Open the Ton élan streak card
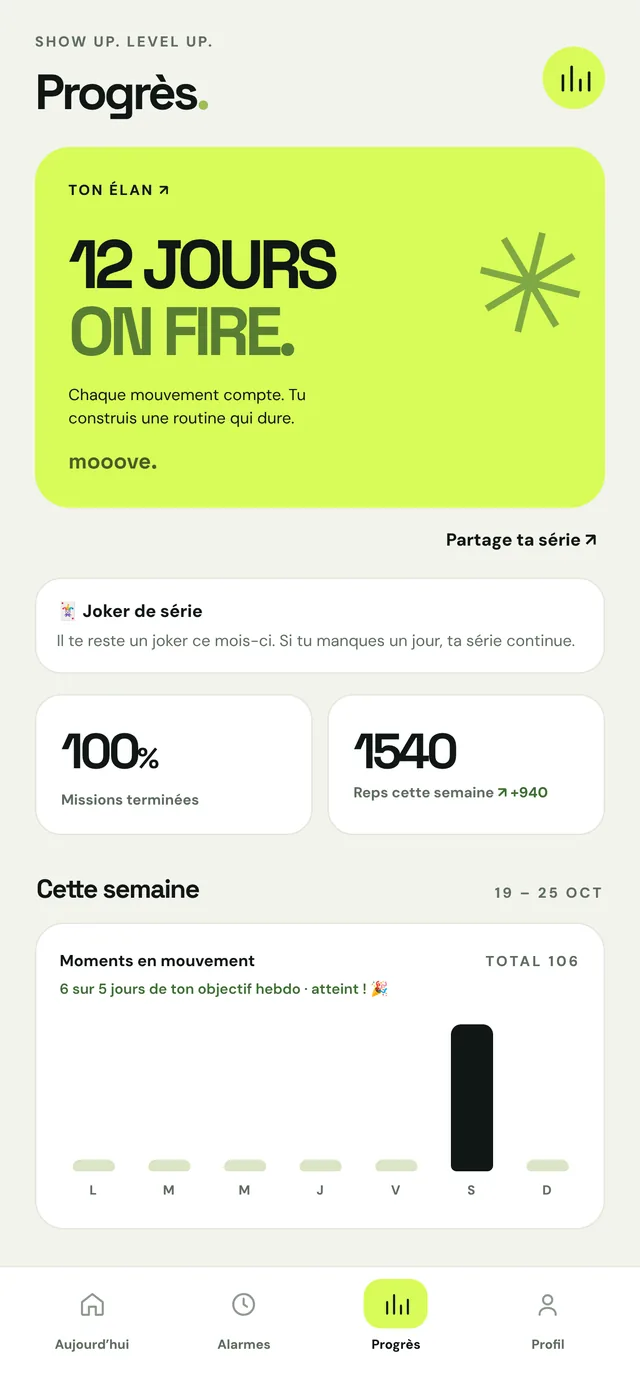Screen dimensions: 640x1391 point(320,327)
